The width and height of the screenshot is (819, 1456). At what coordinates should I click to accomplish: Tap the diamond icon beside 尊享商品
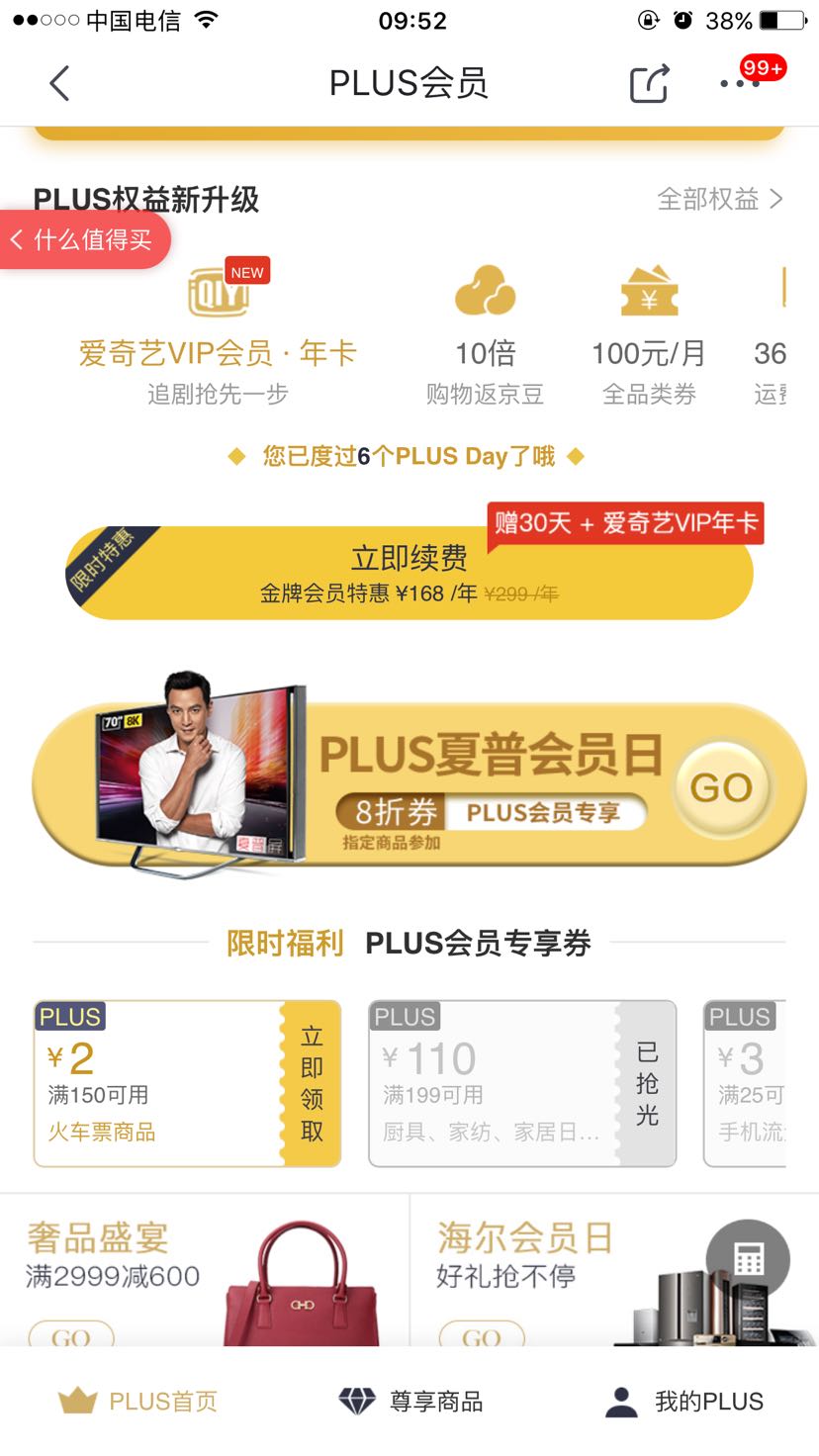(355, 1401)
